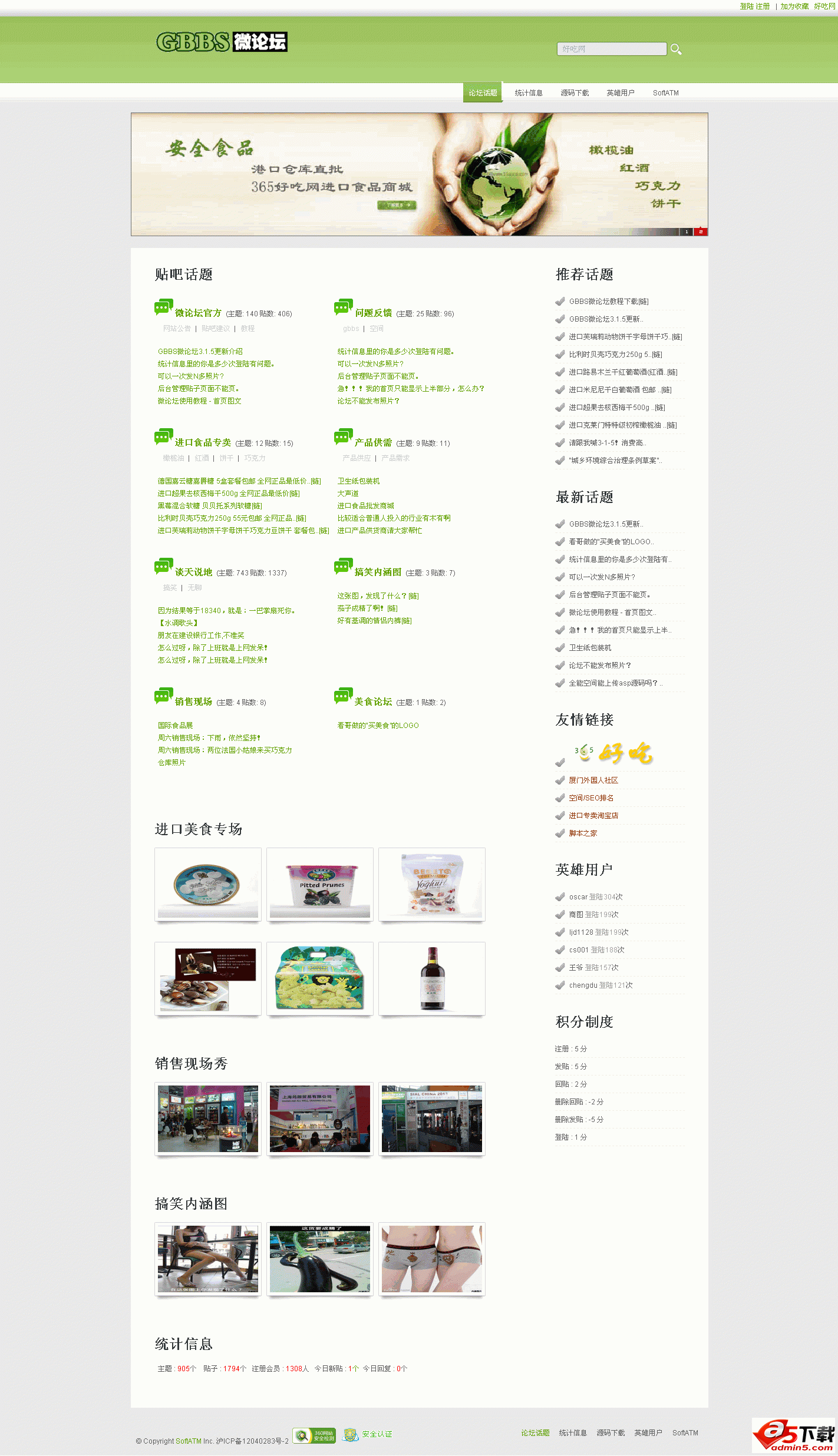Select banner slide 2 marker

700,232
